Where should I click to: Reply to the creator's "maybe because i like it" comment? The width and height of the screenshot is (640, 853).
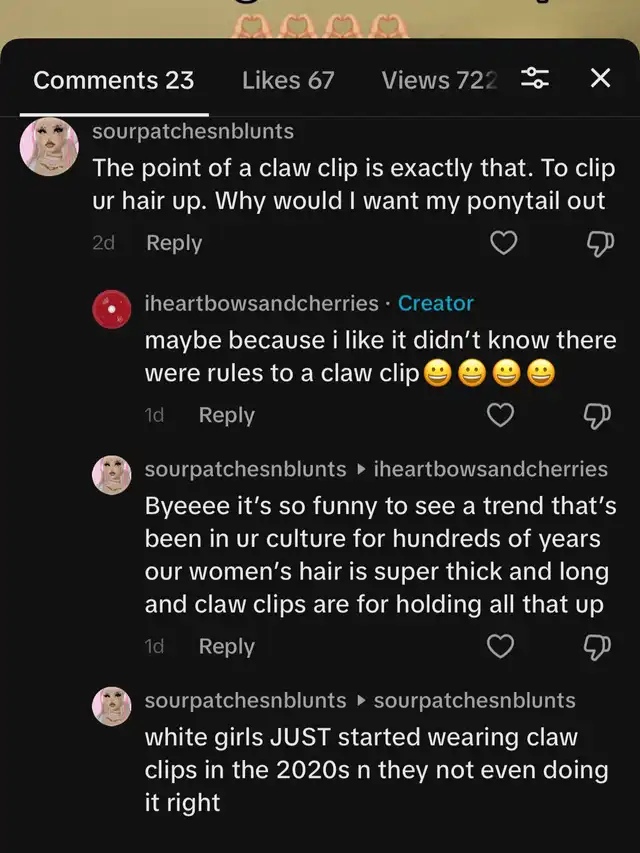(x=226, y=415)
